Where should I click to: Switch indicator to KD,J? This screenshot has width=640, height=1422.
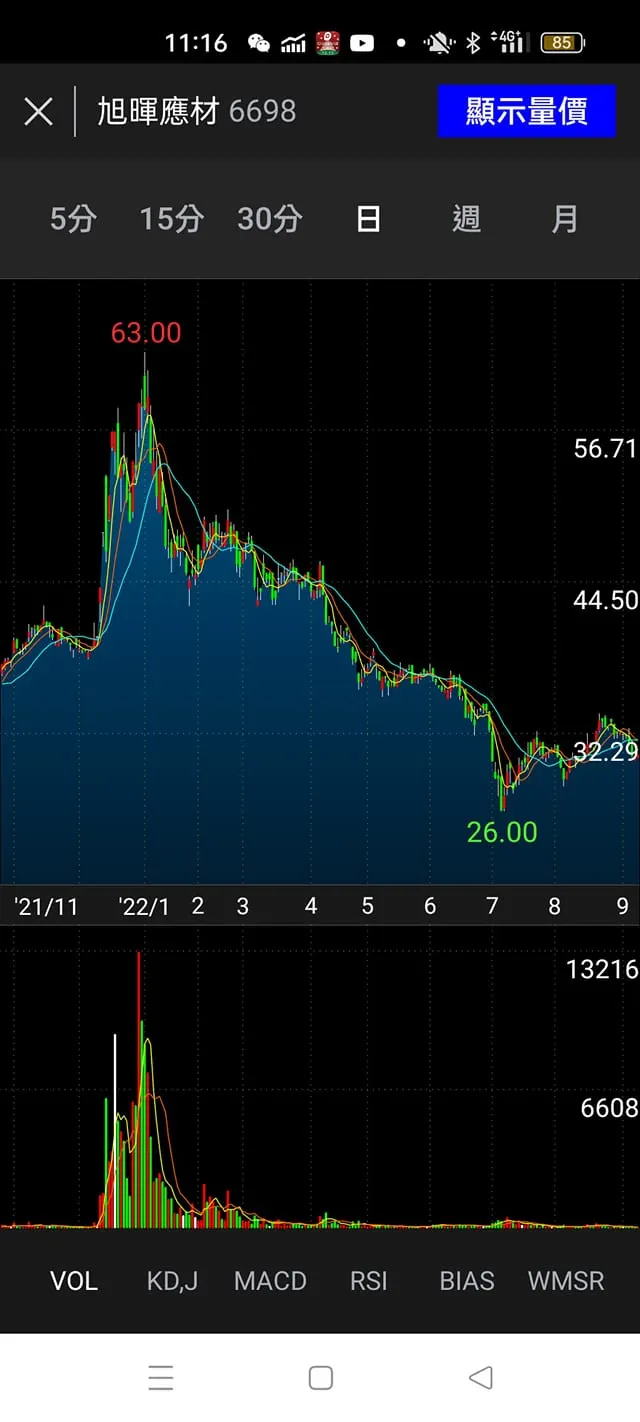click(172, 1281)
